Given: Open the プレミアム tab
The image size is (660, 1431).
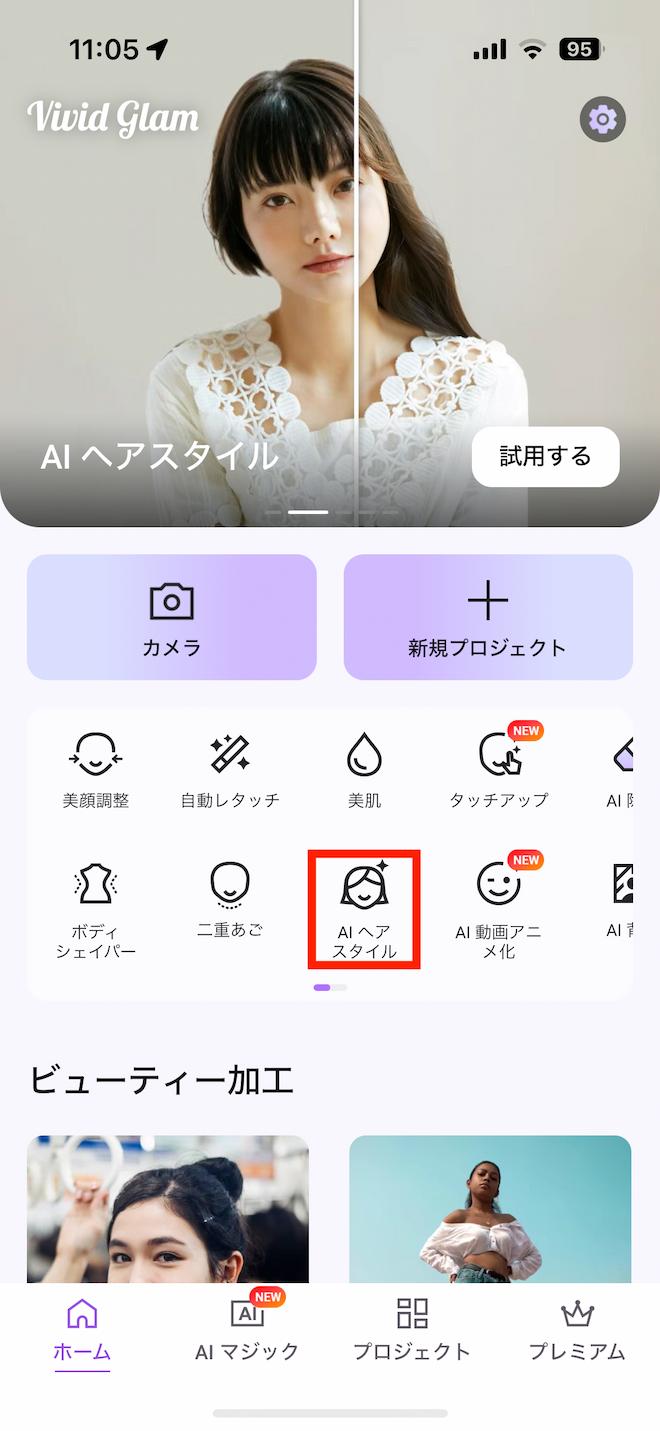Looking at the screenshot, I should [x=577, y=1329].
